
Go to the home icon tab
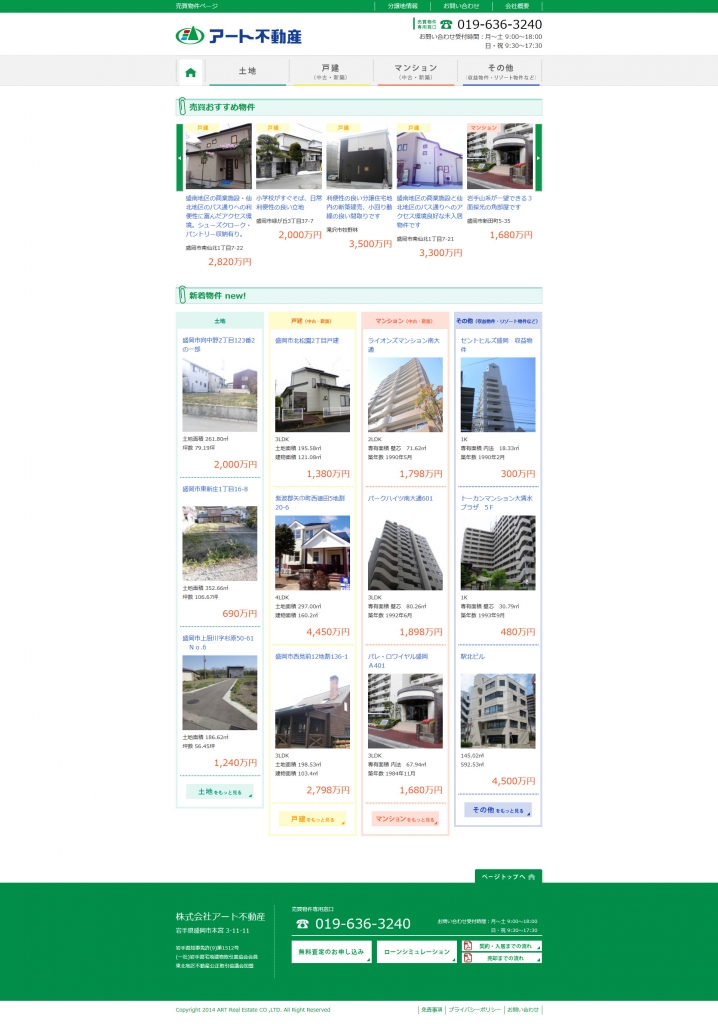(x=190, y=72)
